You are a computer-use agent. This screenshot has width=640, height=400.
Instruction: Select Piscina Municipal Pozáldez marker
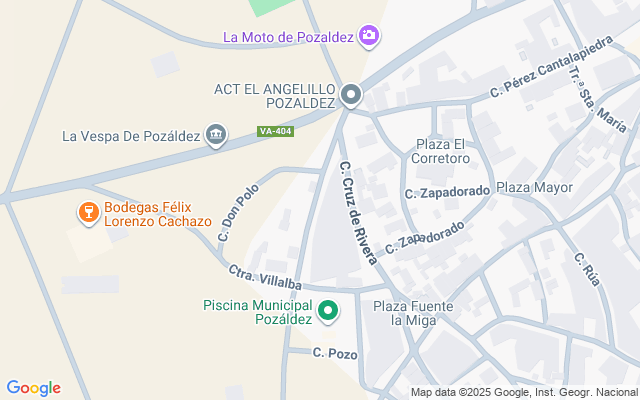pyautogui.click(x=329, y=311)
